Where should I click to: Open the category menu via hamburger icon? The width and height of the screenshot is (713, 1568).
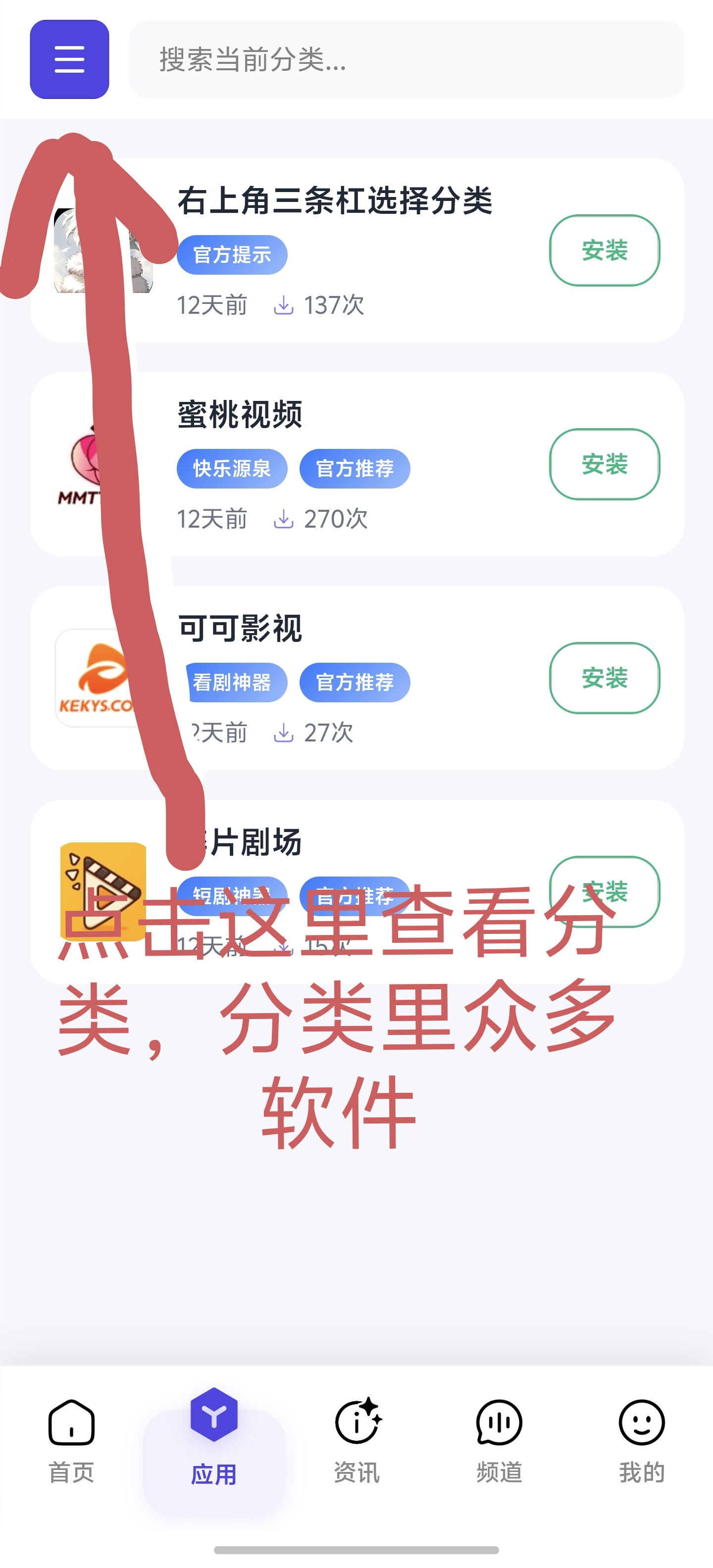tap(69, 59)
